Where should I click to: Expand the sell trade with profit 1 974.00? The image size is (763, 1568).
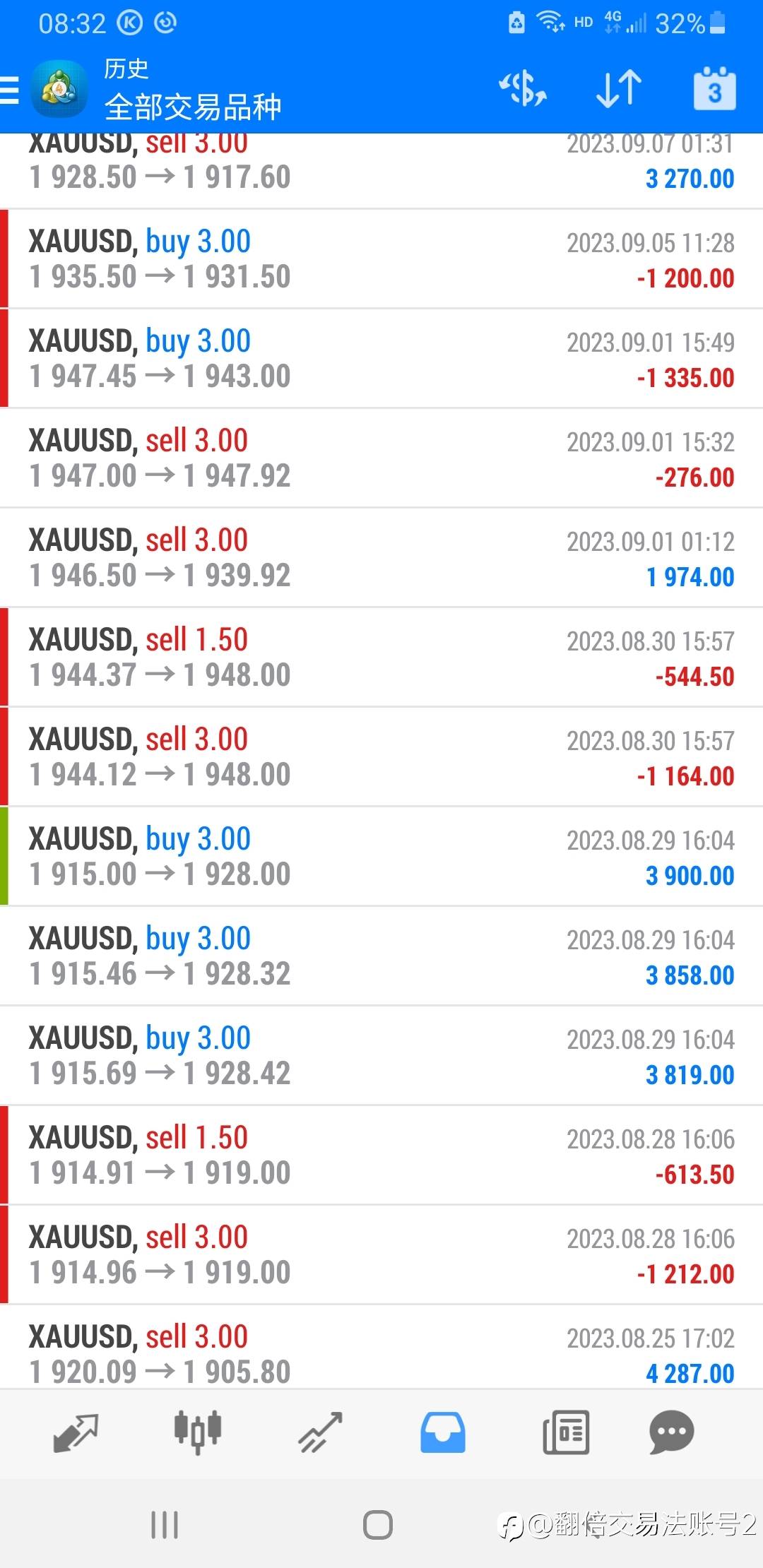(x=381, y=558)
